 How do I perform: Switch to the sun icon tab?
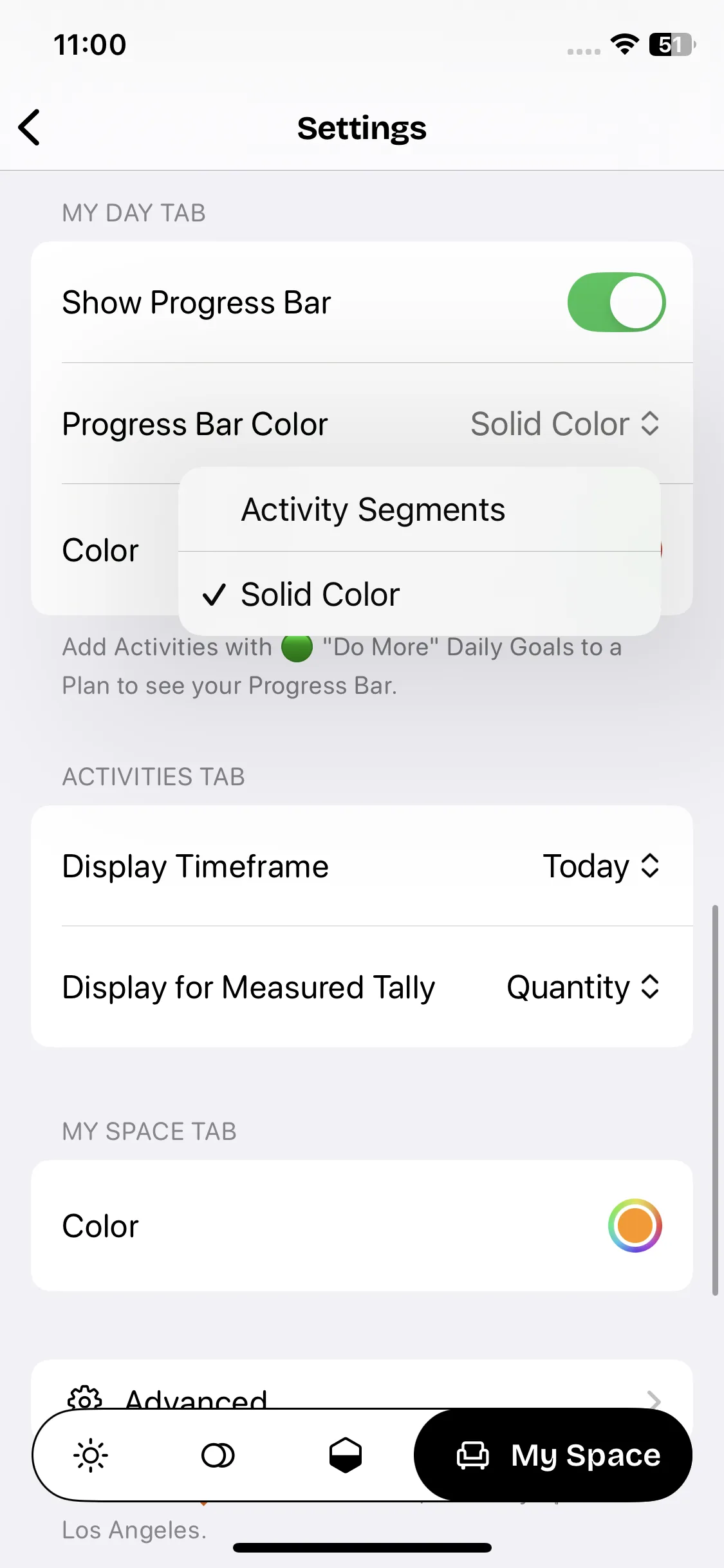tap(91, 1455)
